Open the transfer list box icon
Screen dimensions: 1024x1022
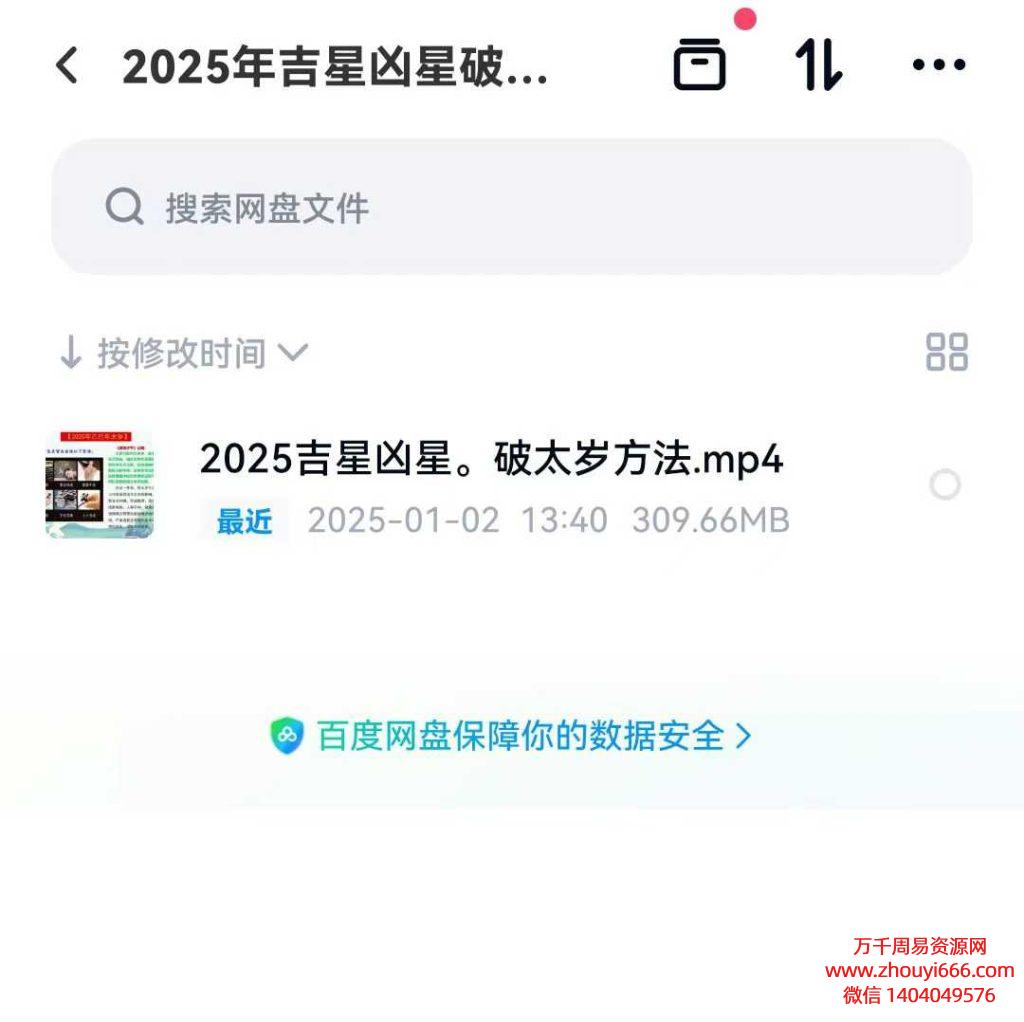pyautogui.click(x=699, y=65)
